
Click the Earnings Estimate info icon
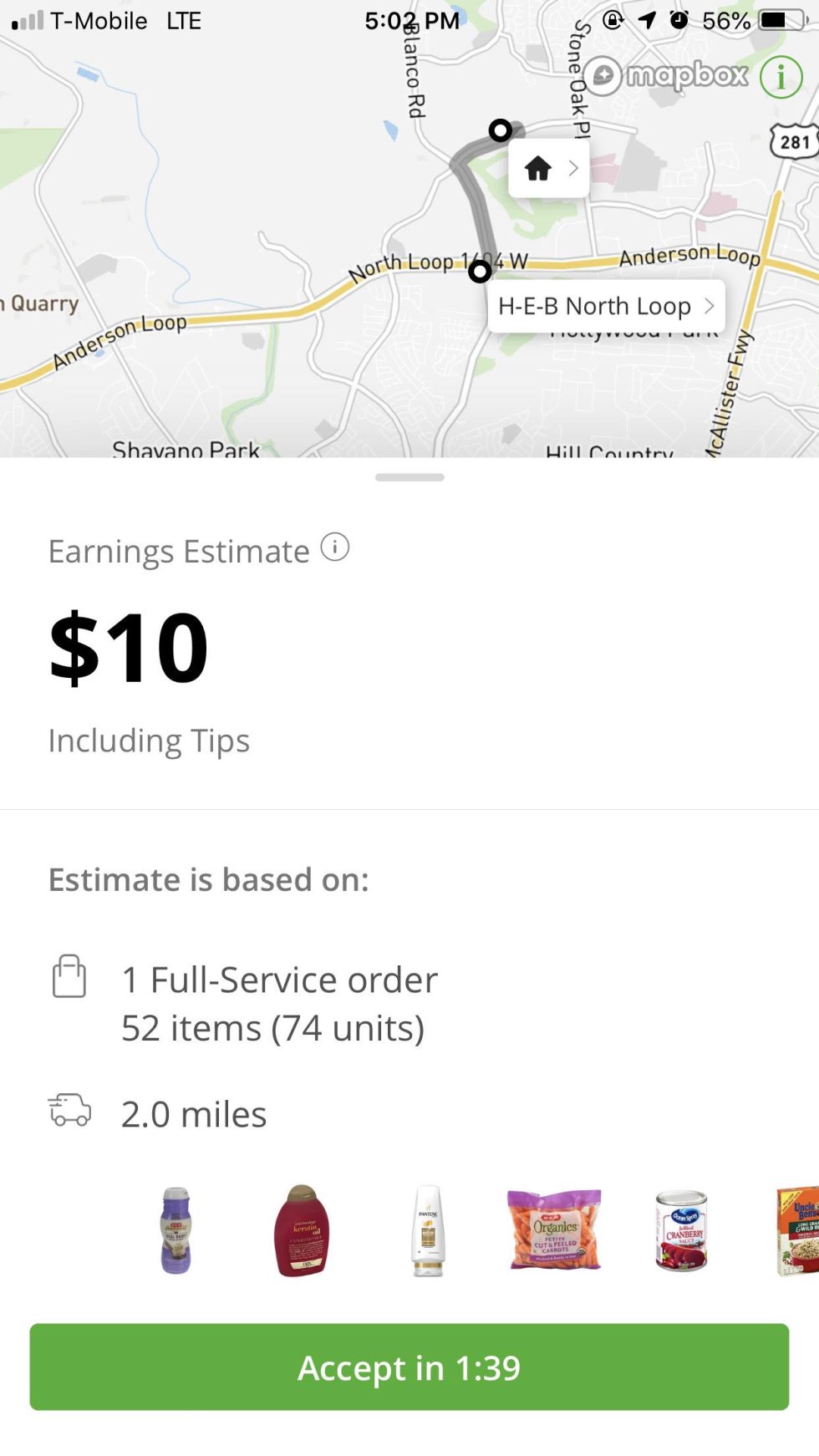tap(334, 547)
